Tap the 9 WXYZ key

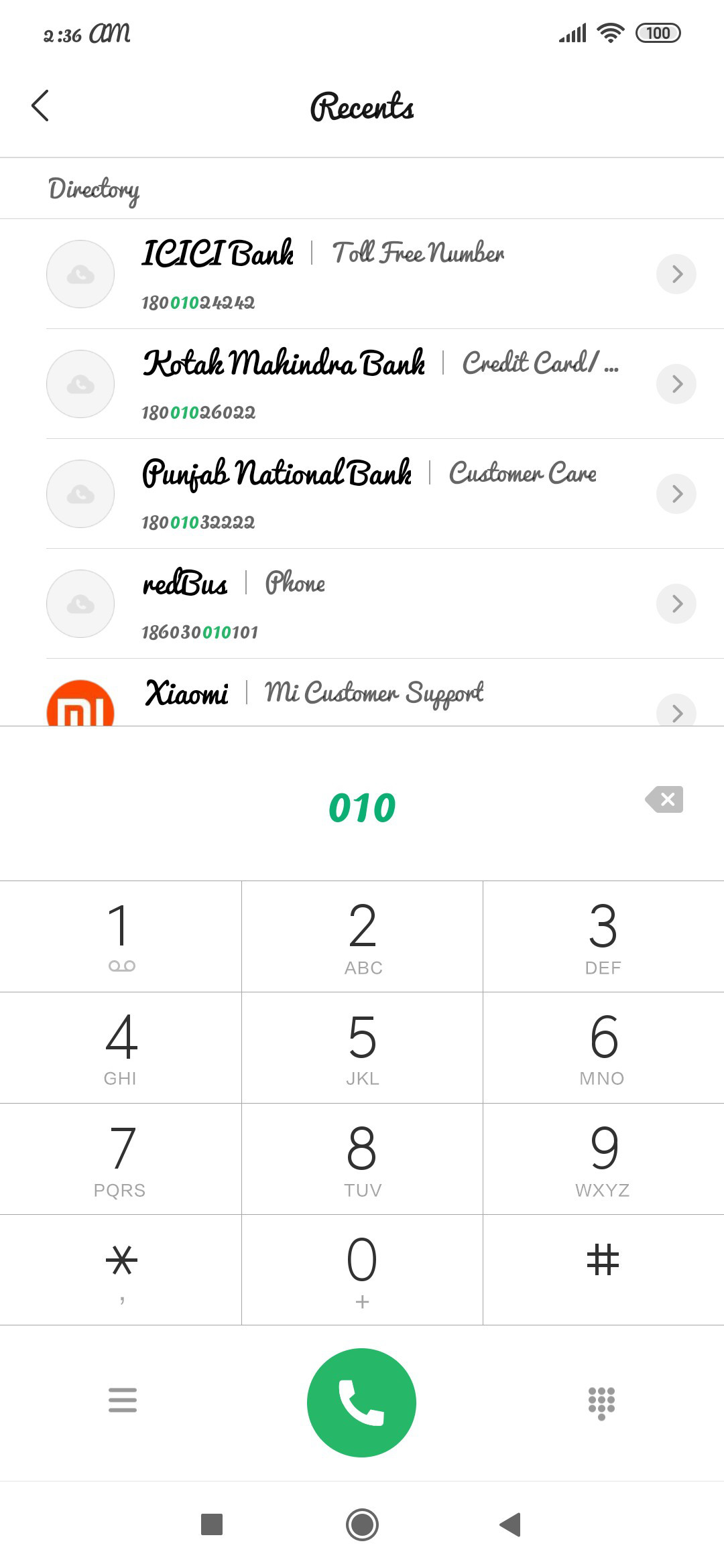(x=603, y=1159)
